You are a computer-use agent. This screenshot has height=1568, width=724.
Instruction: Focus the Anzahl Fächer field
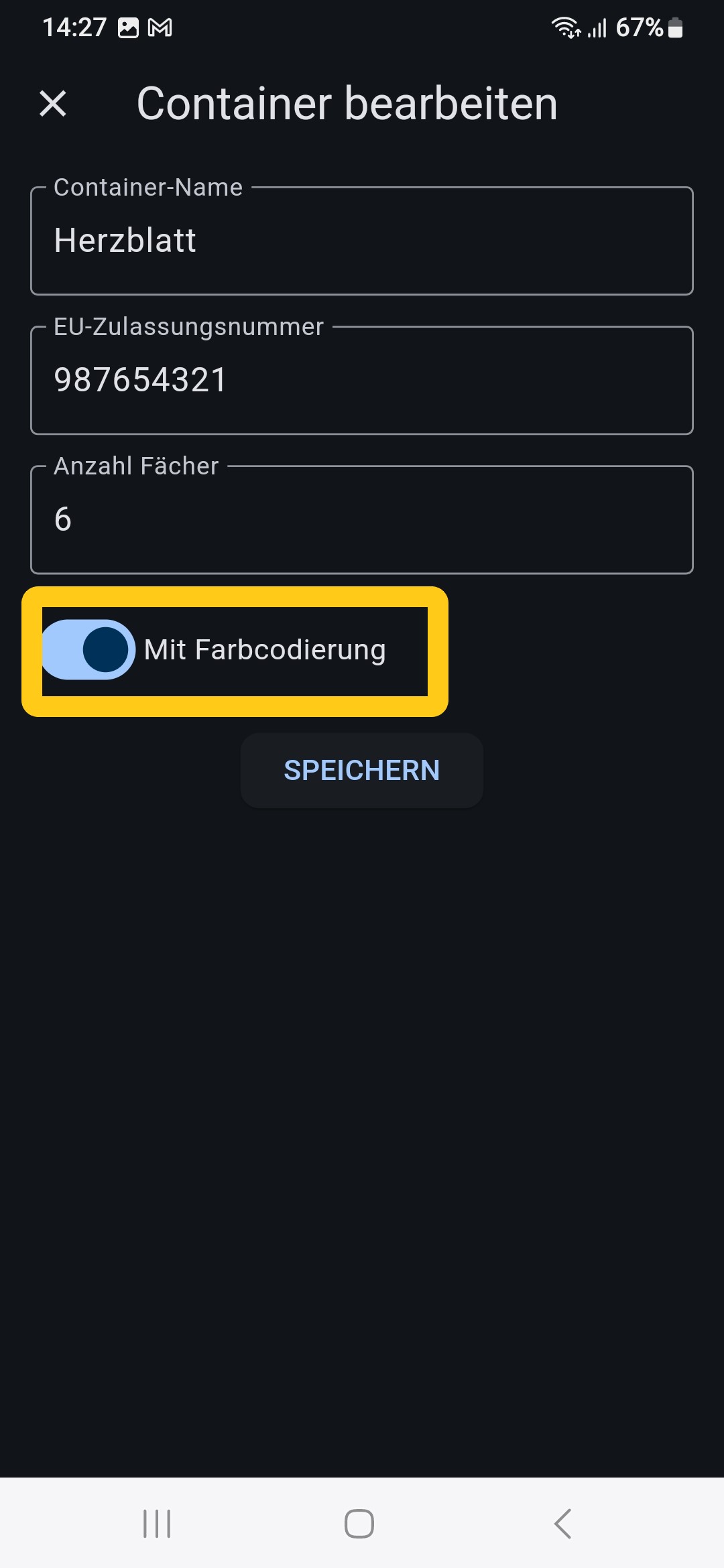(x=362, y=520)
